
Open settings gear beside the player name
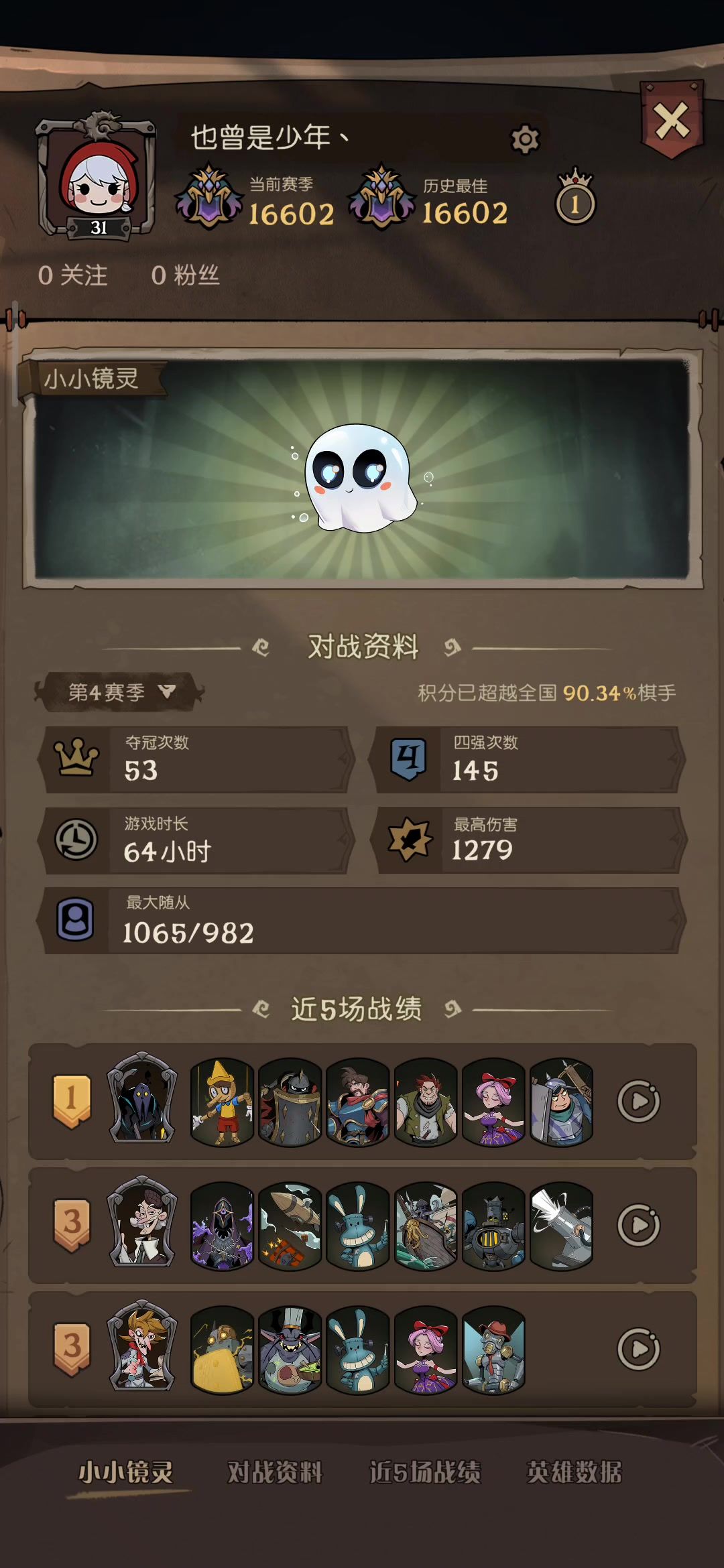525,139
